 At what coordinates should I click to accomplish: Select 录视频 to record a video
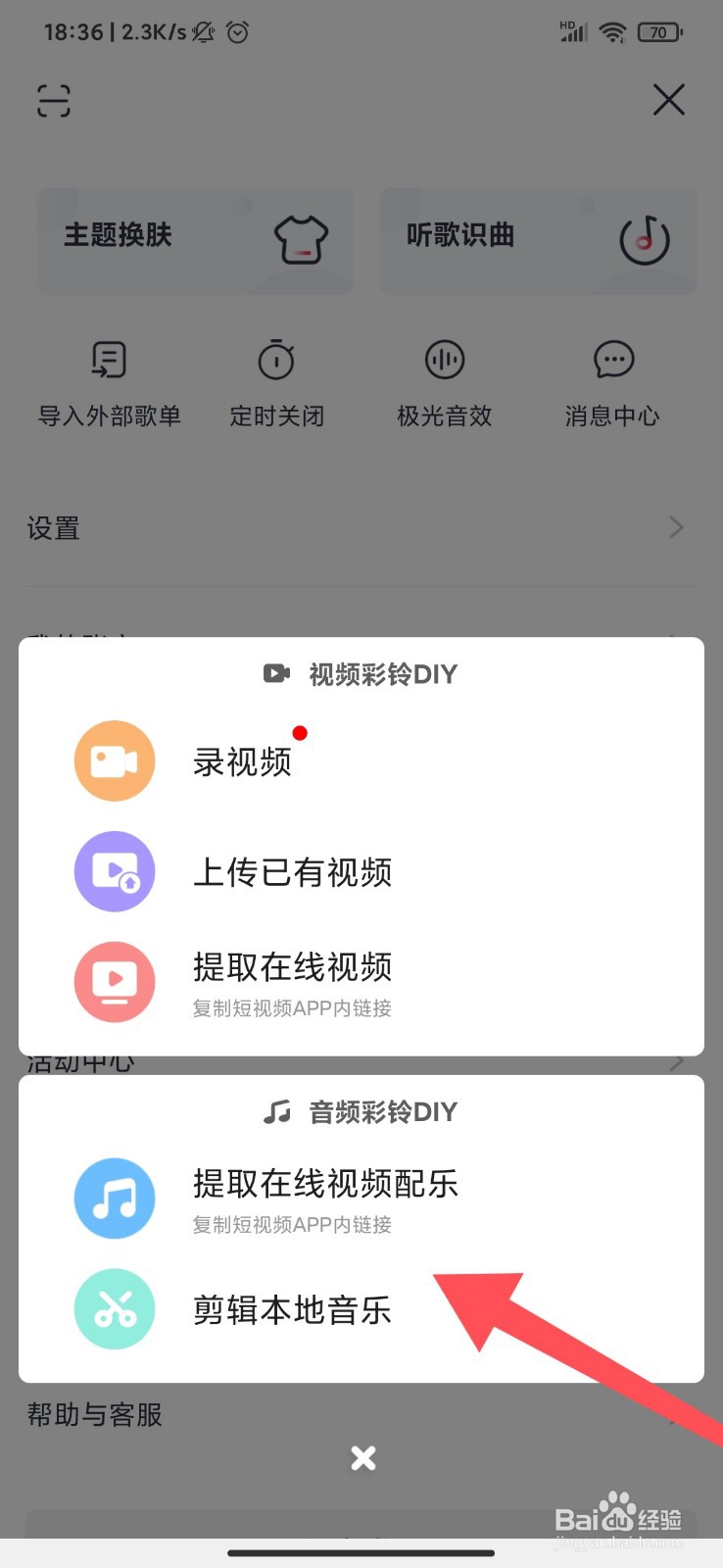coord(361,761)
